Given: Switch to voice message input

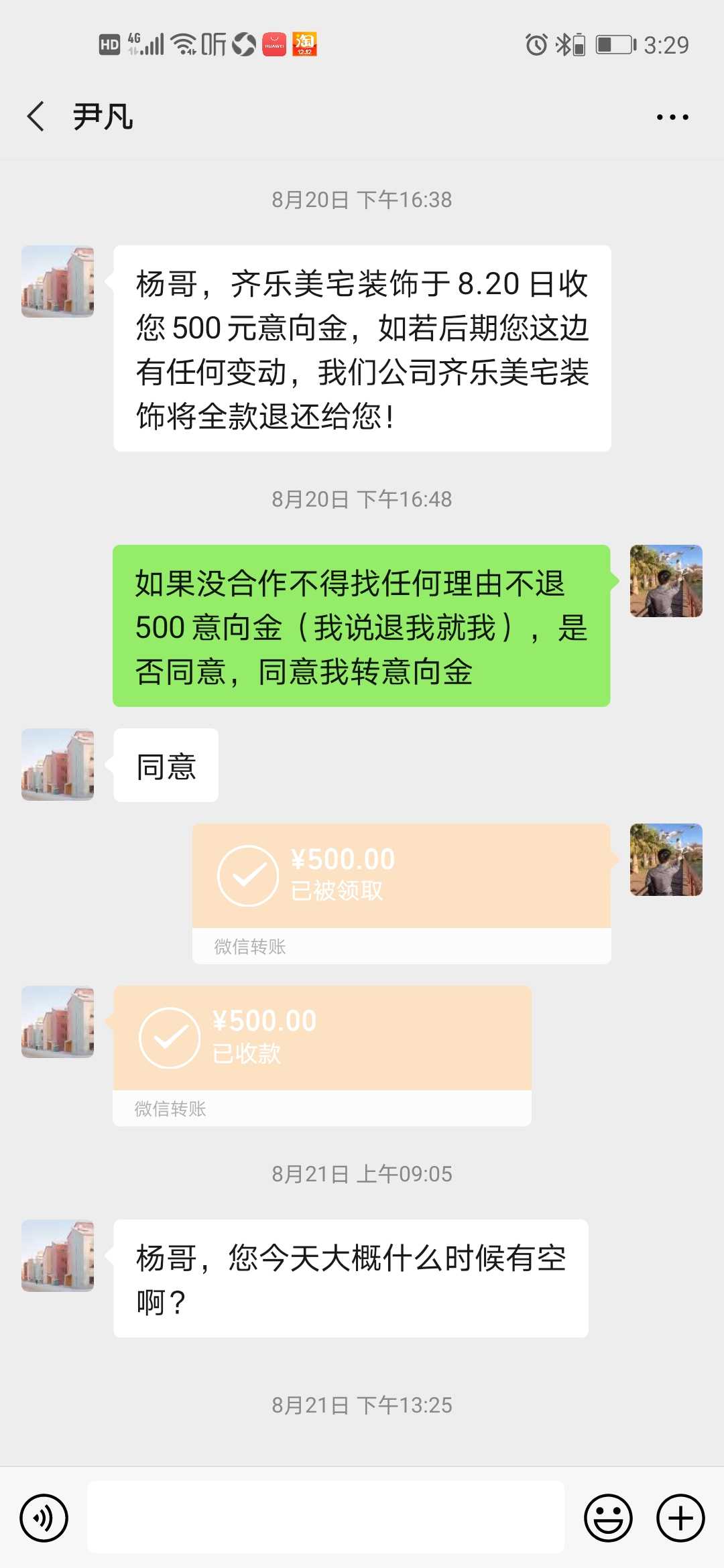Looking at the screenshot, I should [x=44, y=1518].
